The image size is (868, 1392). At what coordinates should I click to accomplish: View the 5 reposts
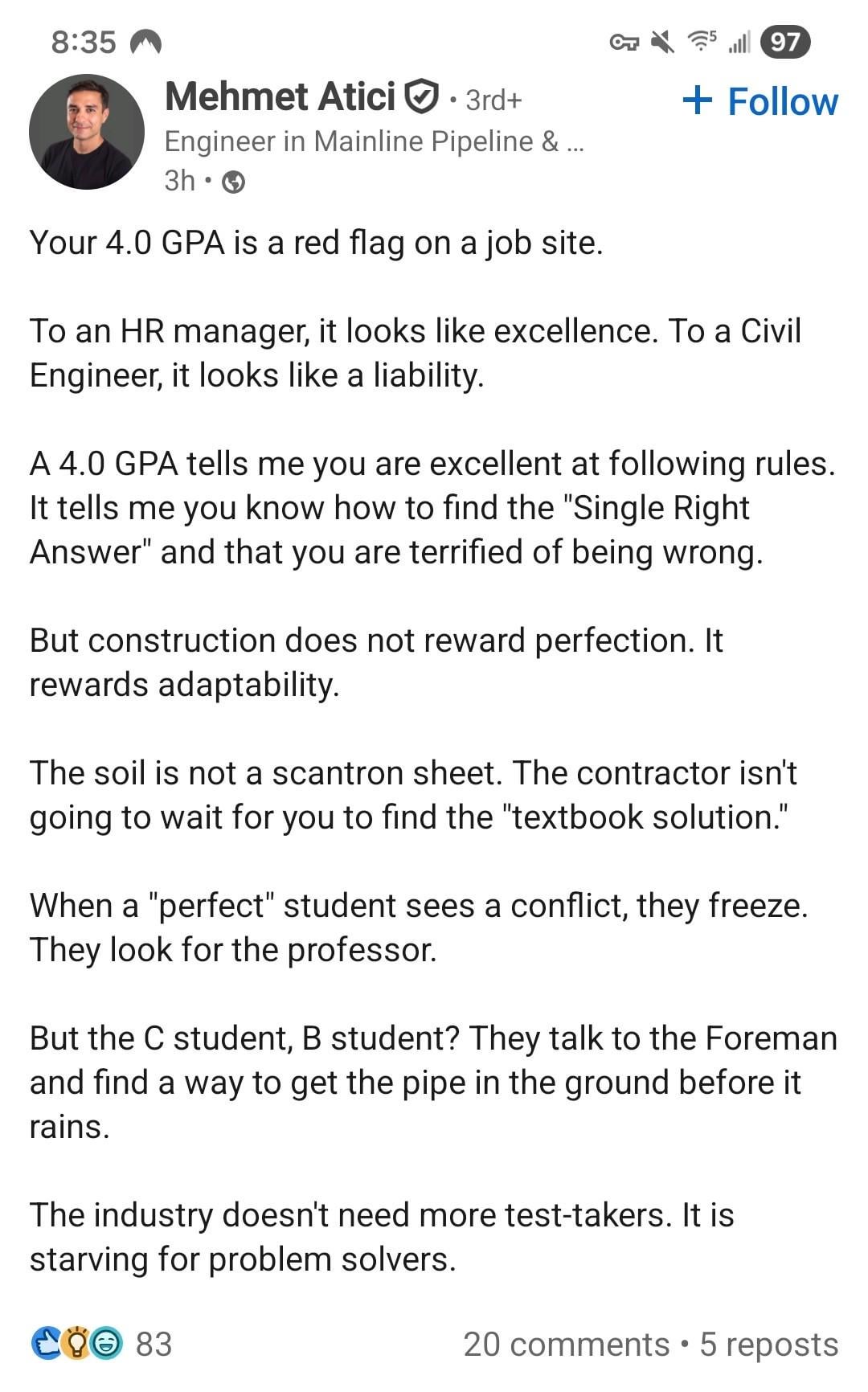[x=768, y=1345]
